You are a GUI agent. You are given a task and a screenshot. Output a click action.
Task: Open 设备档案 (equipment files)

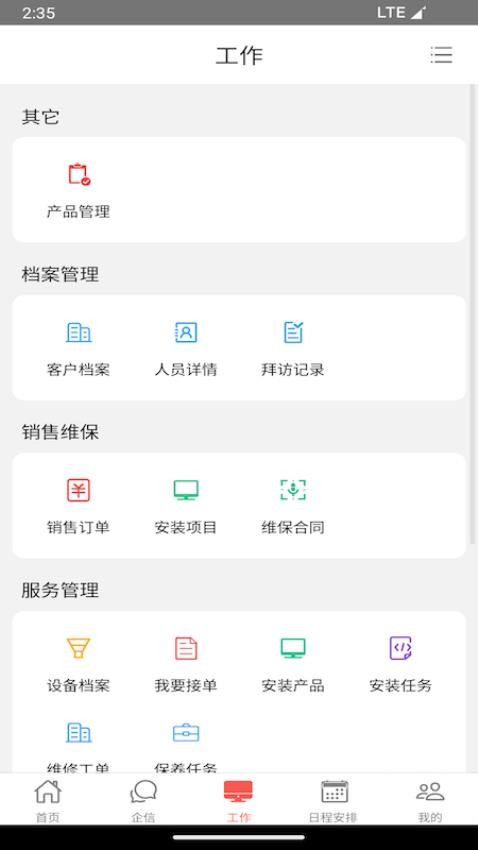79,665
